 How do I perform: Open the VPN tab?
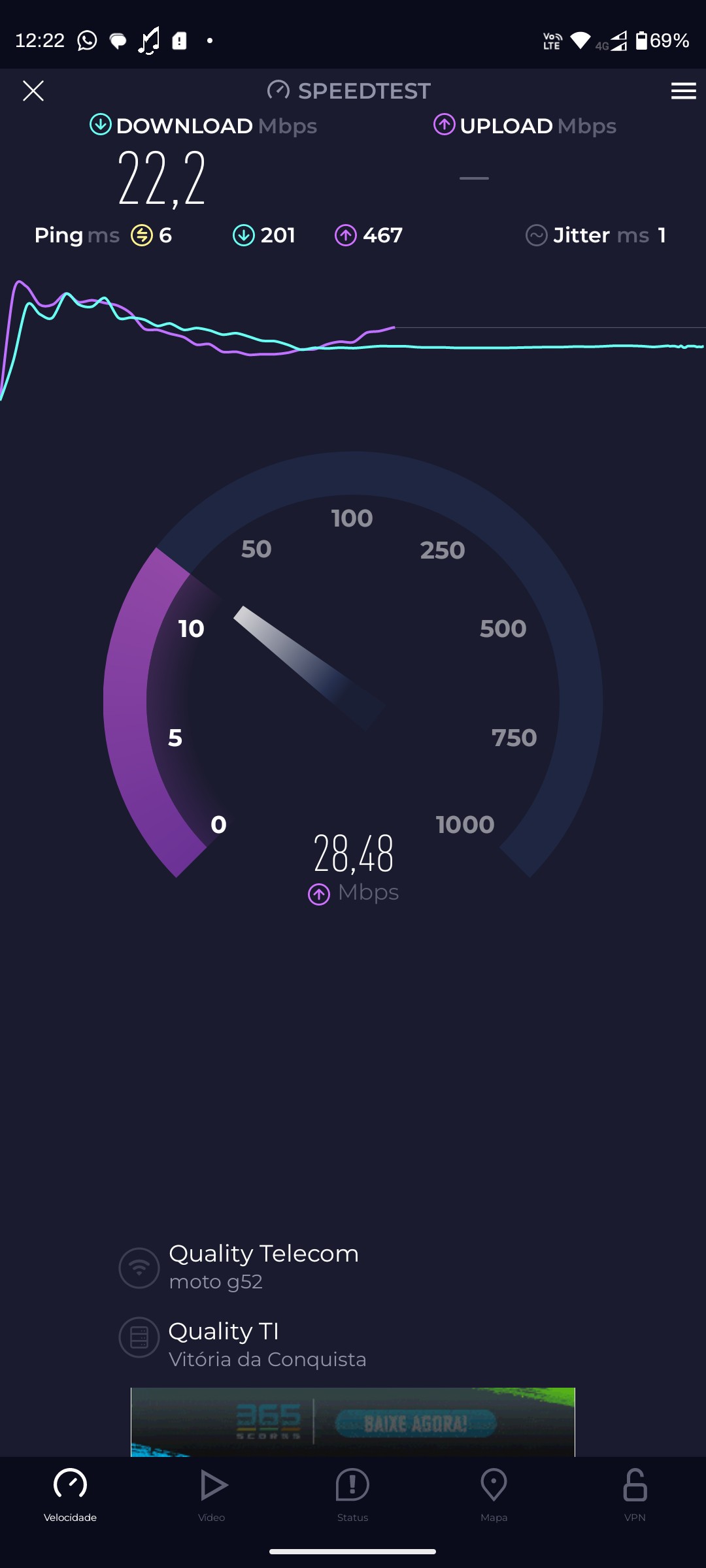[635, 1494]
